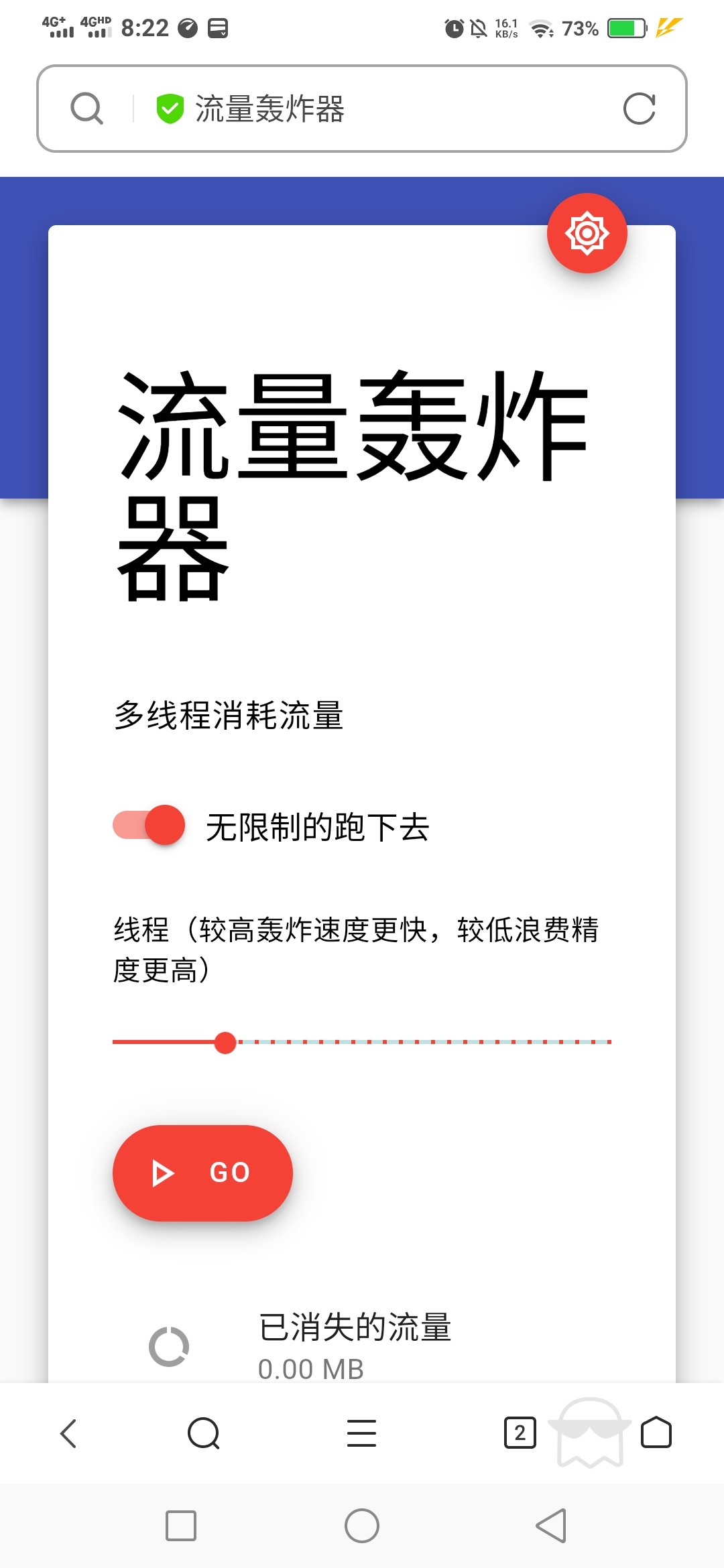This screenshot has width=724, height=1568.
Task: View the 2 open browser tabs
Action: (x=520, y=1433)
